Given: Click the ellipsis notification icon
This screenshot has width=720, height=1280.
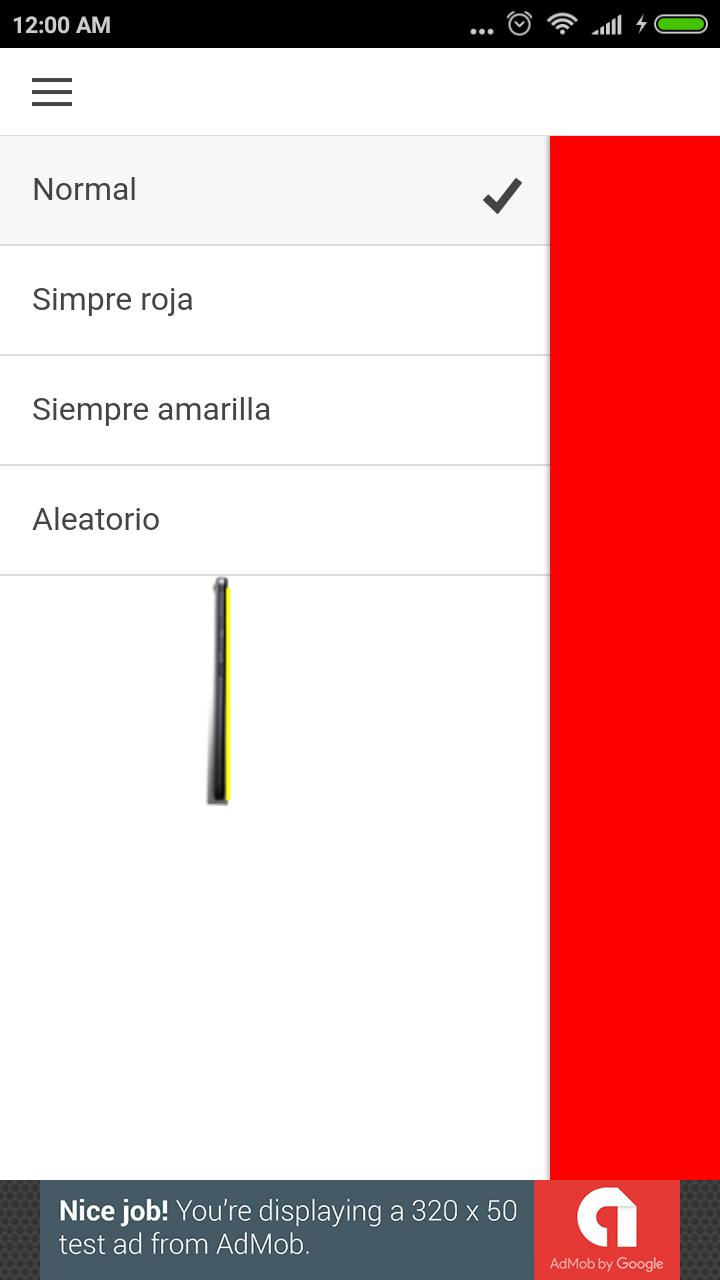Looking at the screenshot, I should 481,29.
